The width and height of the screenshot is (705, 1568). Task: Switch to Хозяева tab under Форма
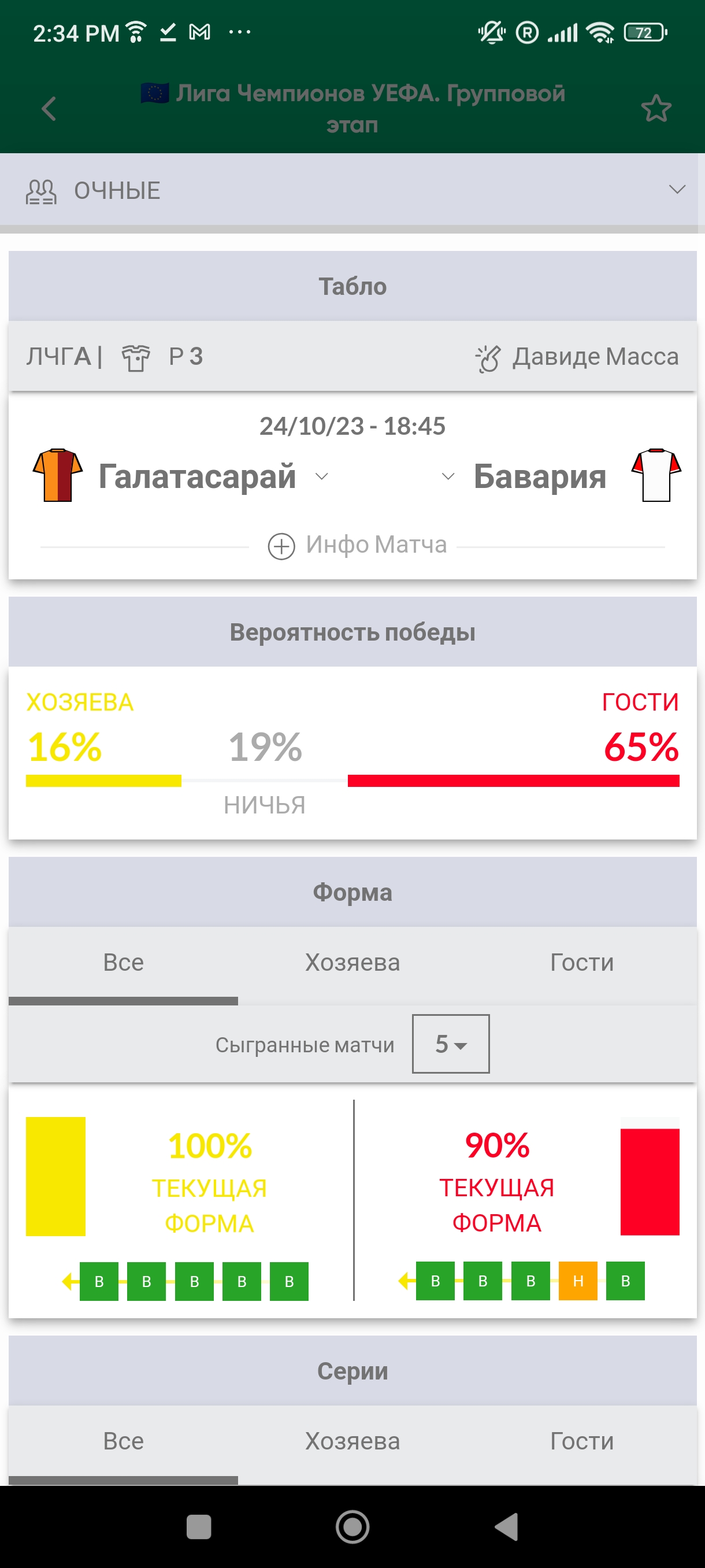352,963
